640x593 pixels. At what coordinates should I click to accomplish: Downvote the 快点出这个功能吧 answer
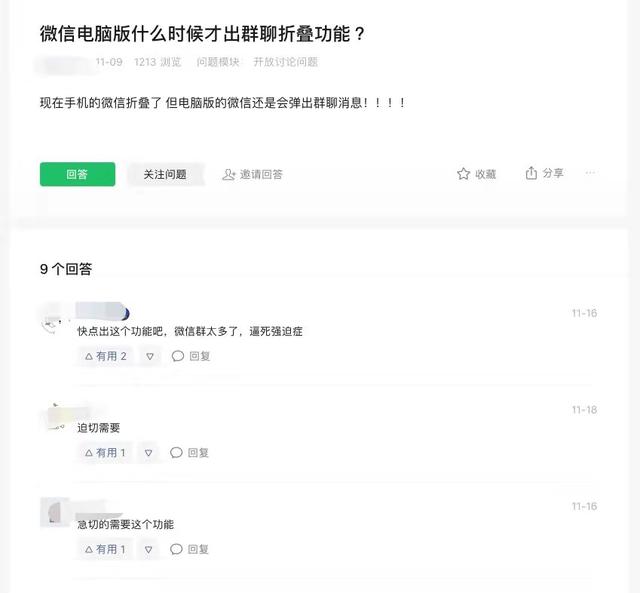point(150,356)
